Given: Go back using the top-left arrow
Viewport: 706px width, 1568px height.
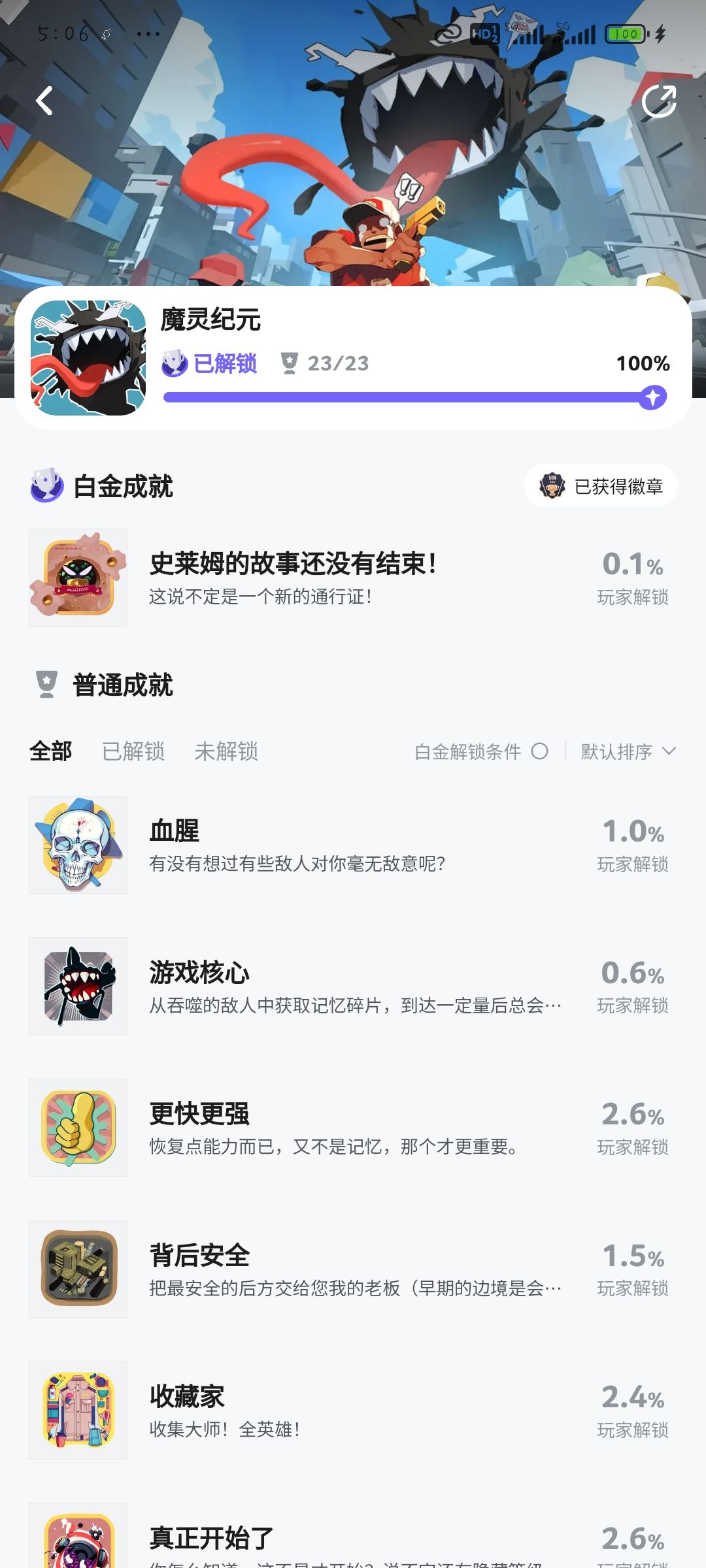Looking at the screenshot, I should (44, 101).
